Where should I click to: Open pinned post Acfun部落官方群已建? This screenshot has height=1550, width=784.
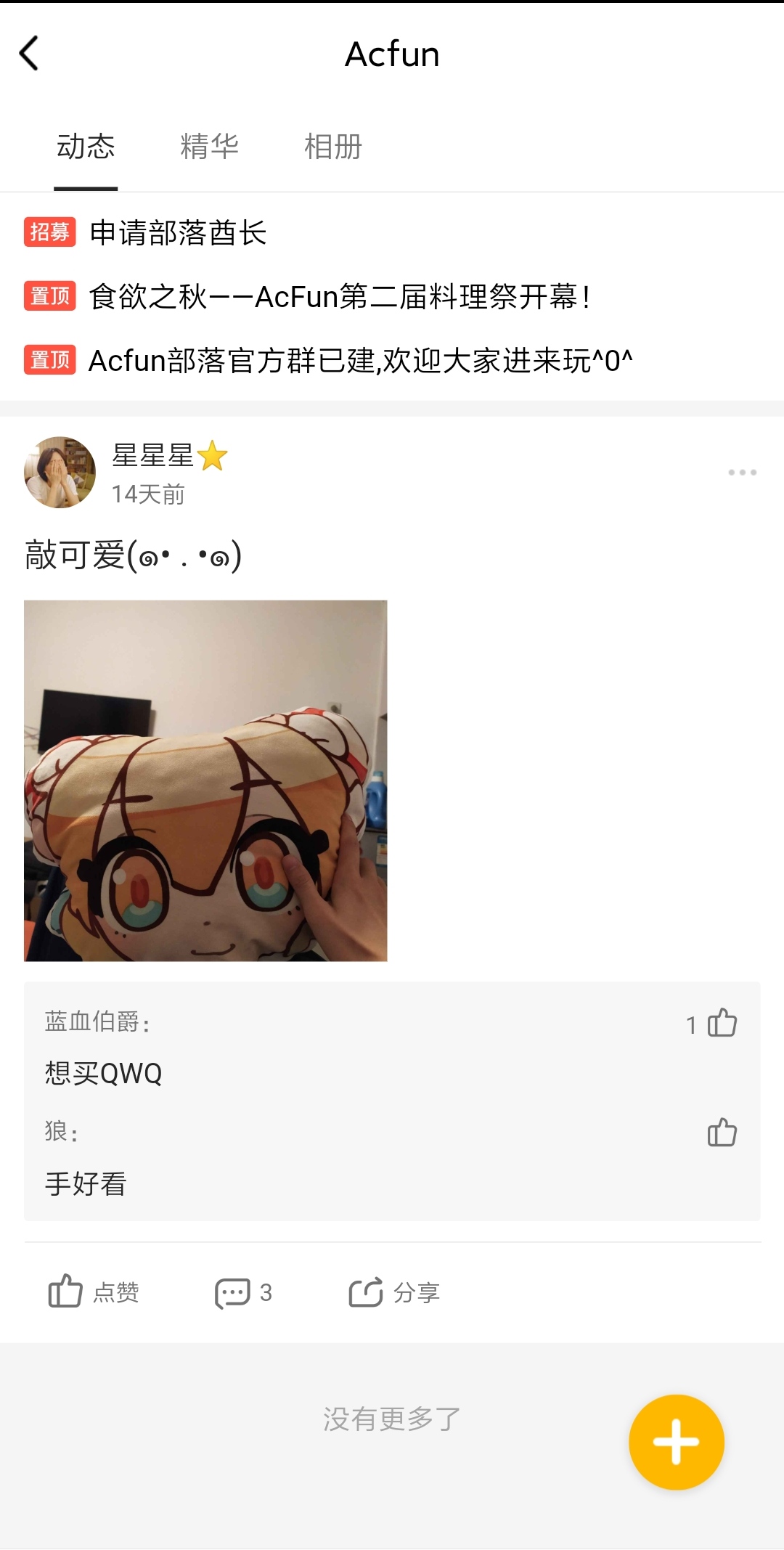click(360, 361)
